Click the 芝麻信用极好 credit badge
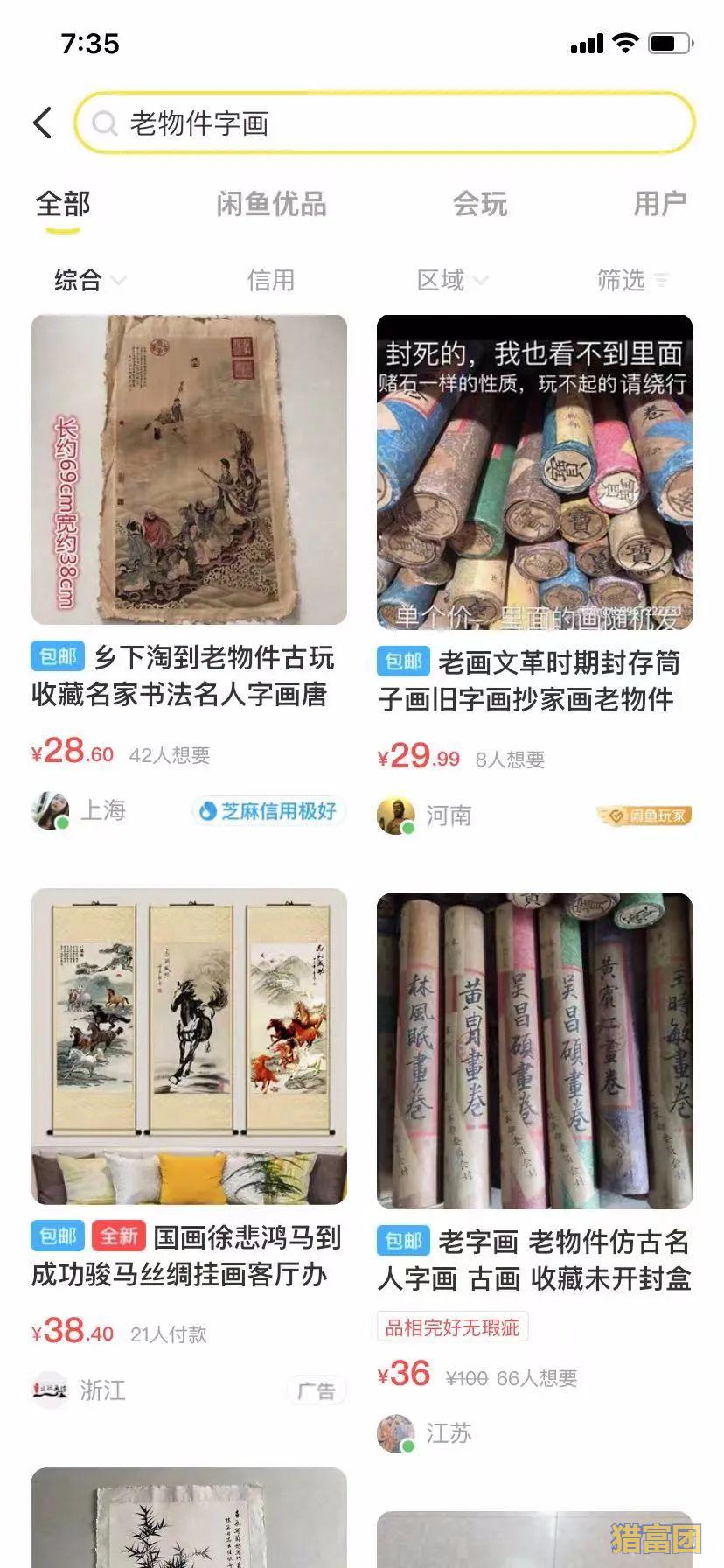724x1568 pixels. 268,810
